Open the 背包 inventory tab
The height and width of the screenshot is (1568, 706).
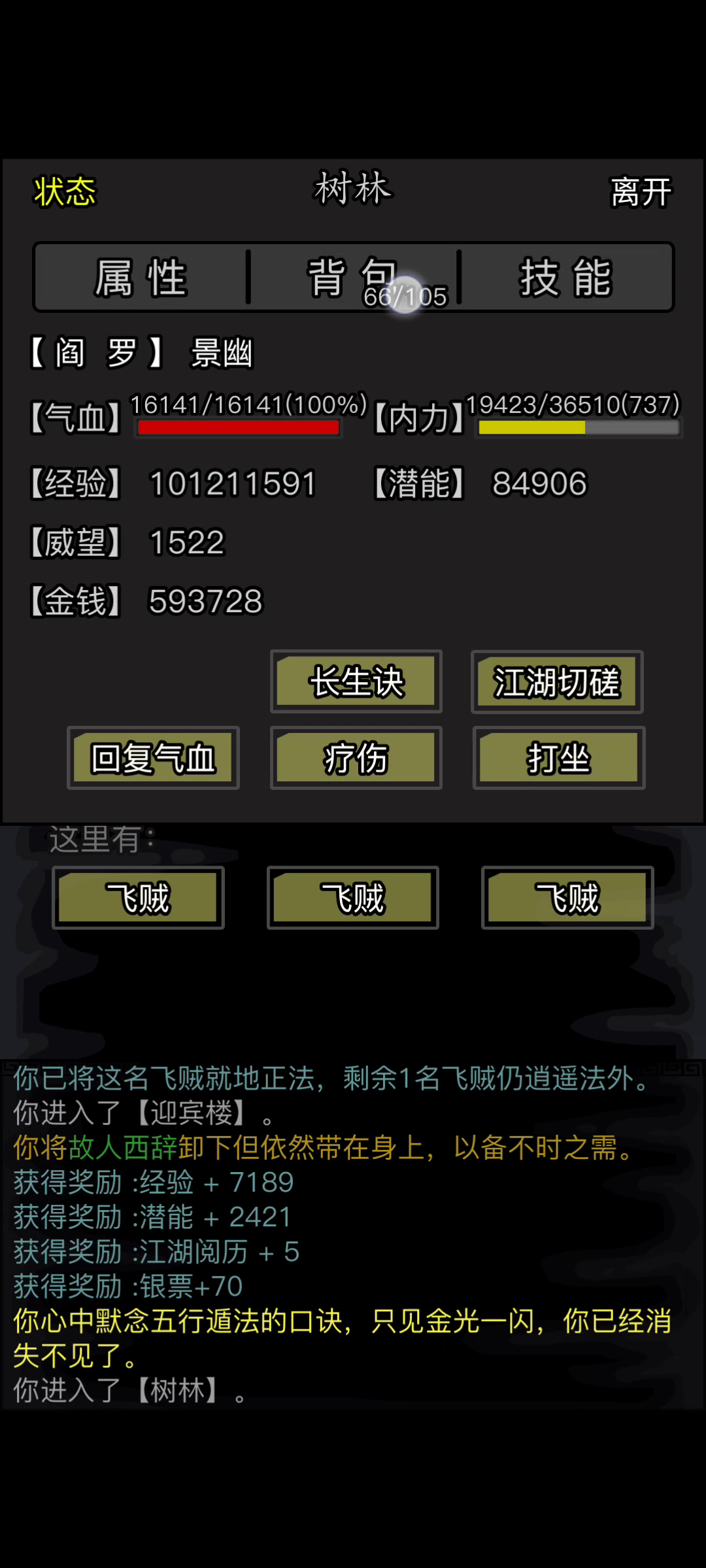click(x=353, y=278)
